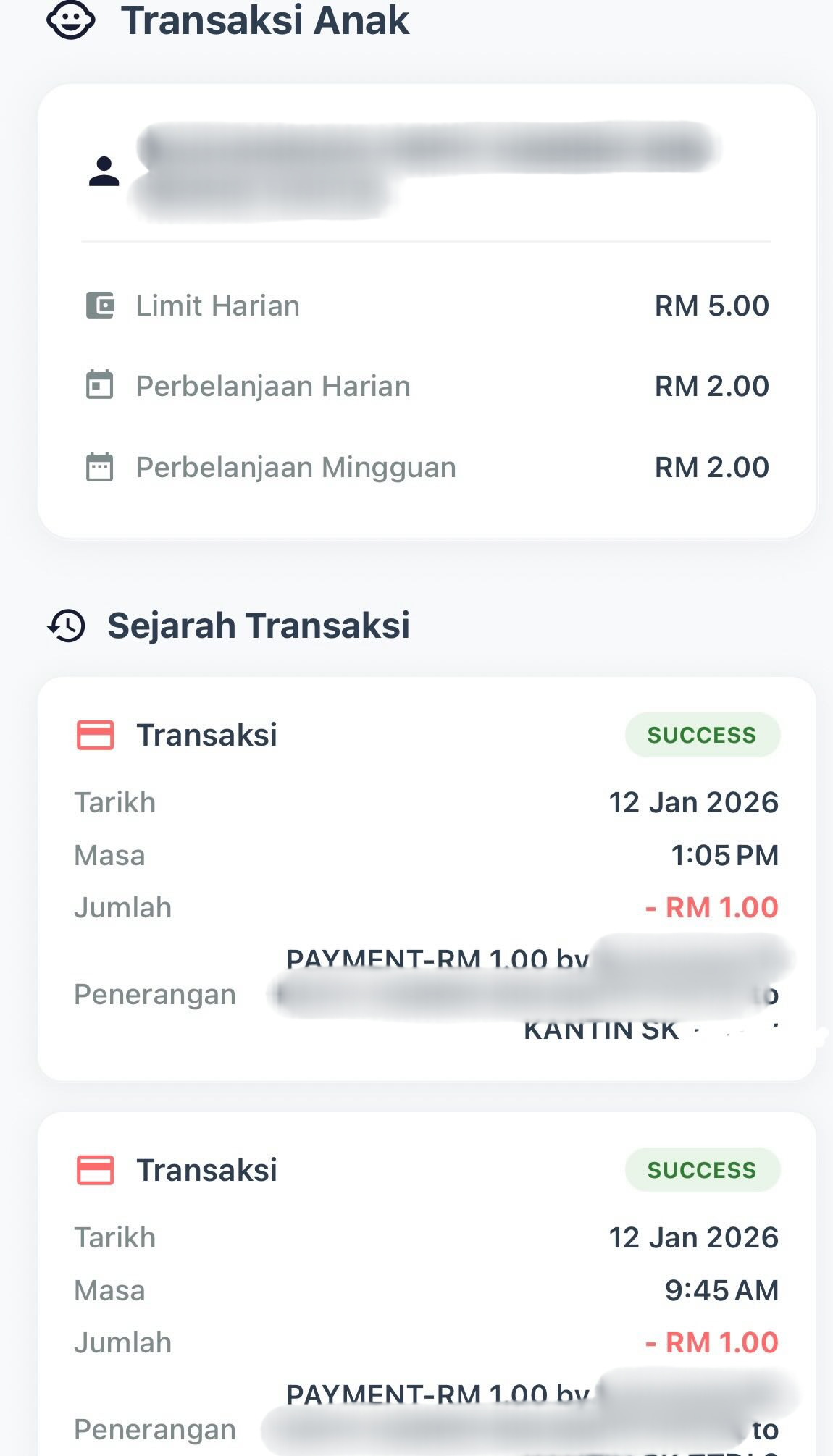Image resolution: width=833 pixels, height=1456 pixels.
Task: Click the history clock icon beside Sejarah Transaksi
Action: [65, 626]
